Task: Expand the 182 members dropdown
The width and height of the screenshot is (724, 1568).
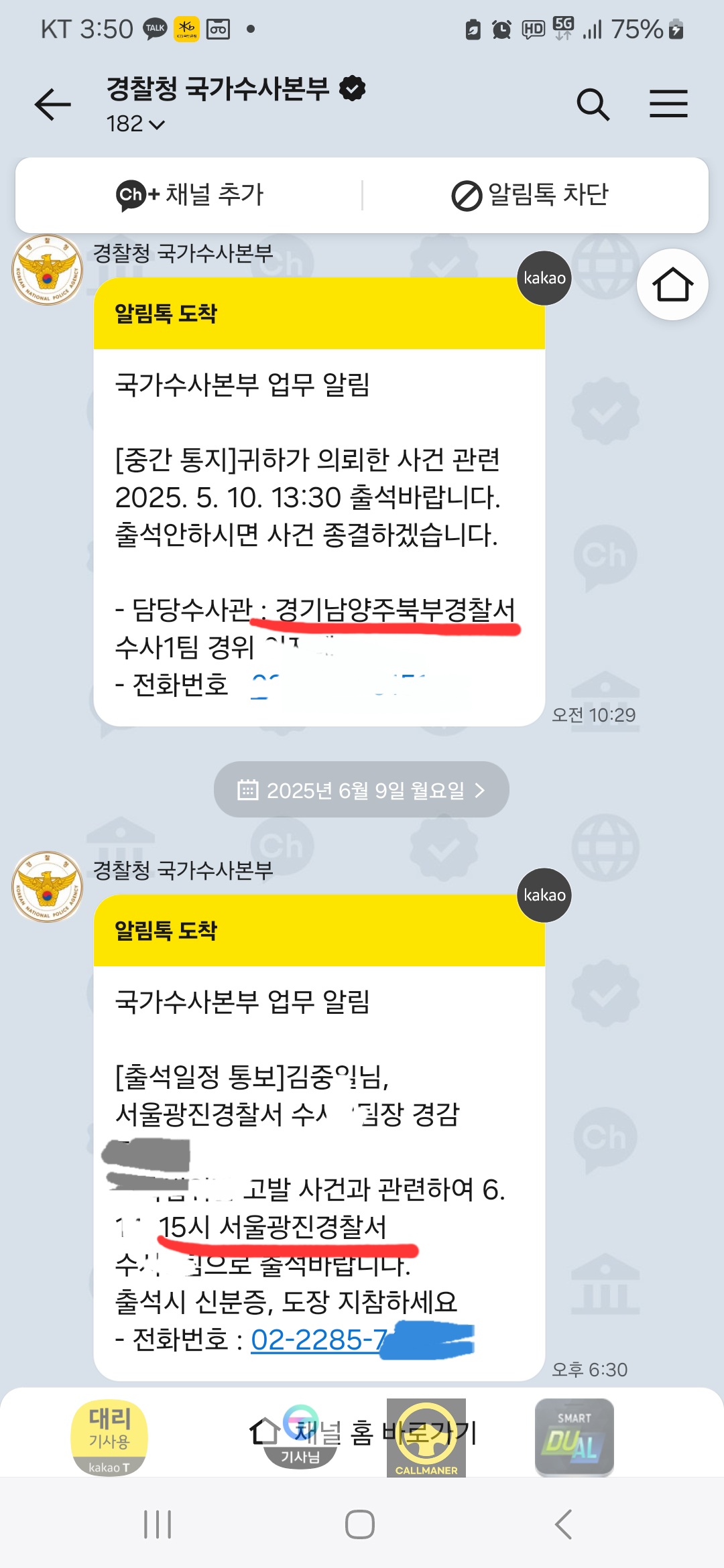Action: 135,124
